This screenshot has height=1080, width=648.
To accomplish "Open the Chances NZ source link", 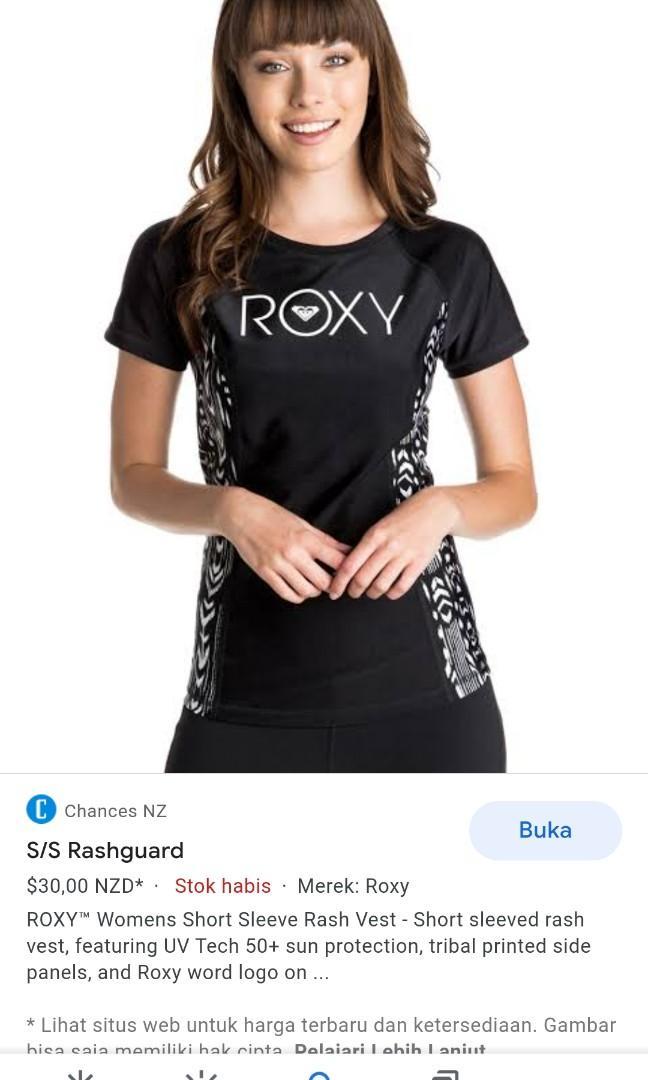I will click(x=114, y=810).
